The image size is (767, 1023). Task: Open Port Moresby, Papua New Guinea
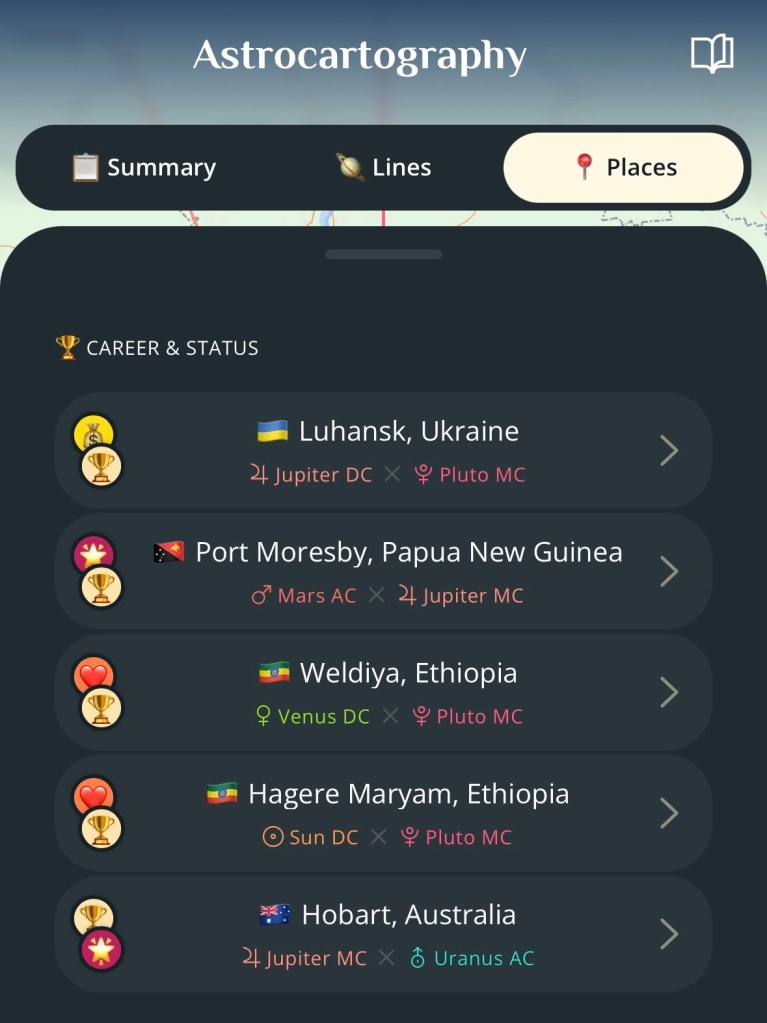[384, 572]
